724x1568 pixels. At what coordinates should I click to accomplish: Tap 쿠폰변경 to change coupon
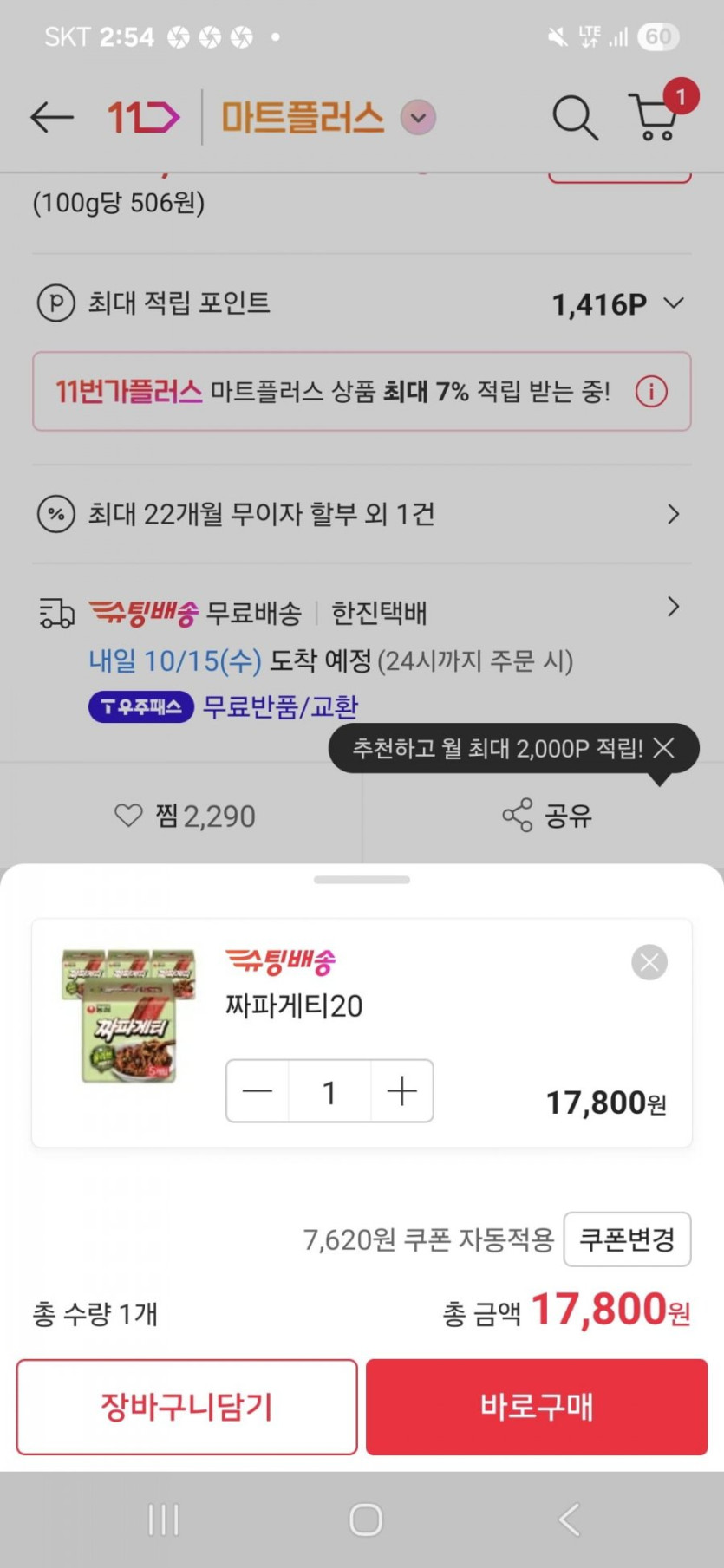click(x=627, y=1239)
